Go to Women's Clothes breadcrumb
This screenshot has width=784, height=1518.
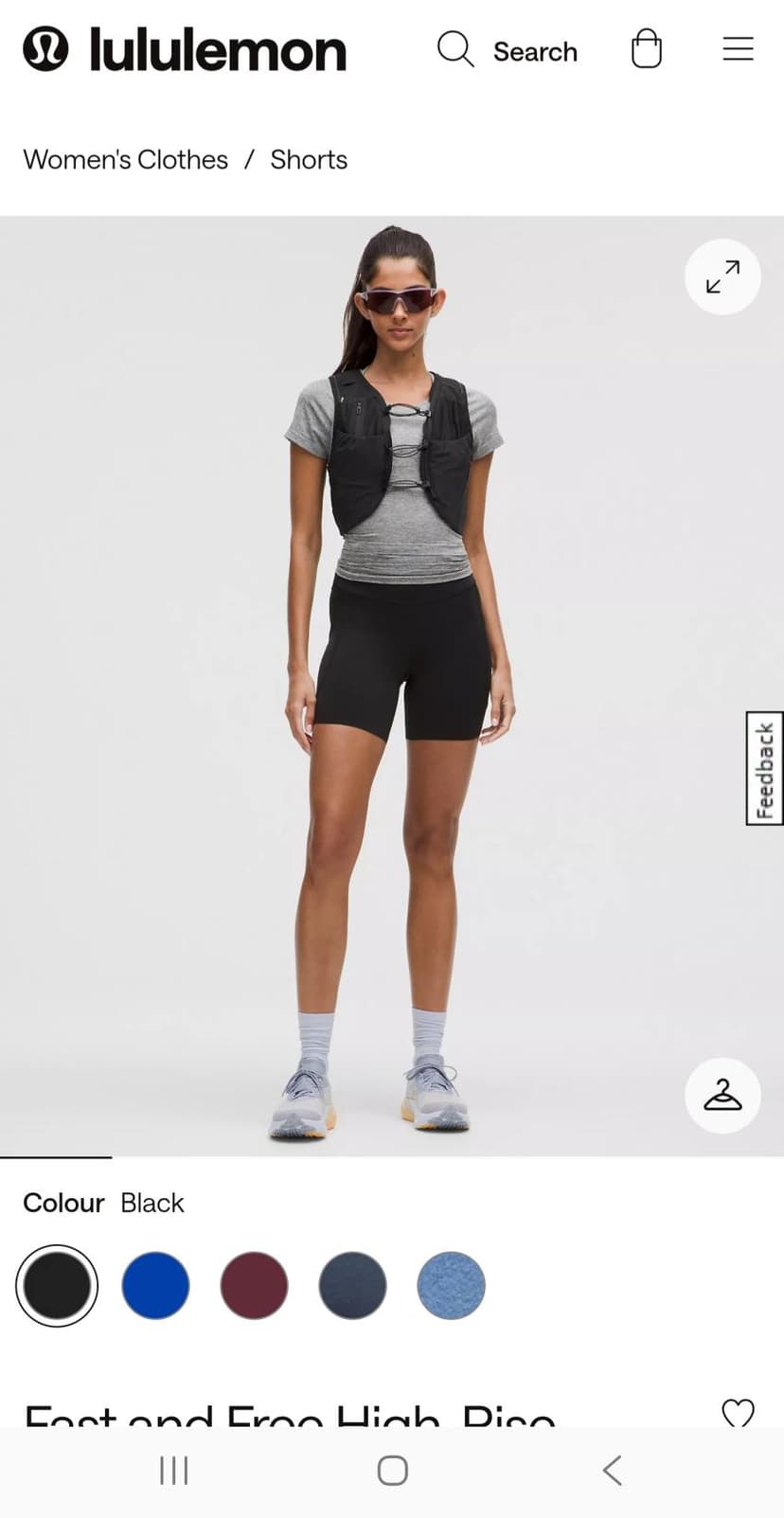pyautogui.click(x=126, y=159)
